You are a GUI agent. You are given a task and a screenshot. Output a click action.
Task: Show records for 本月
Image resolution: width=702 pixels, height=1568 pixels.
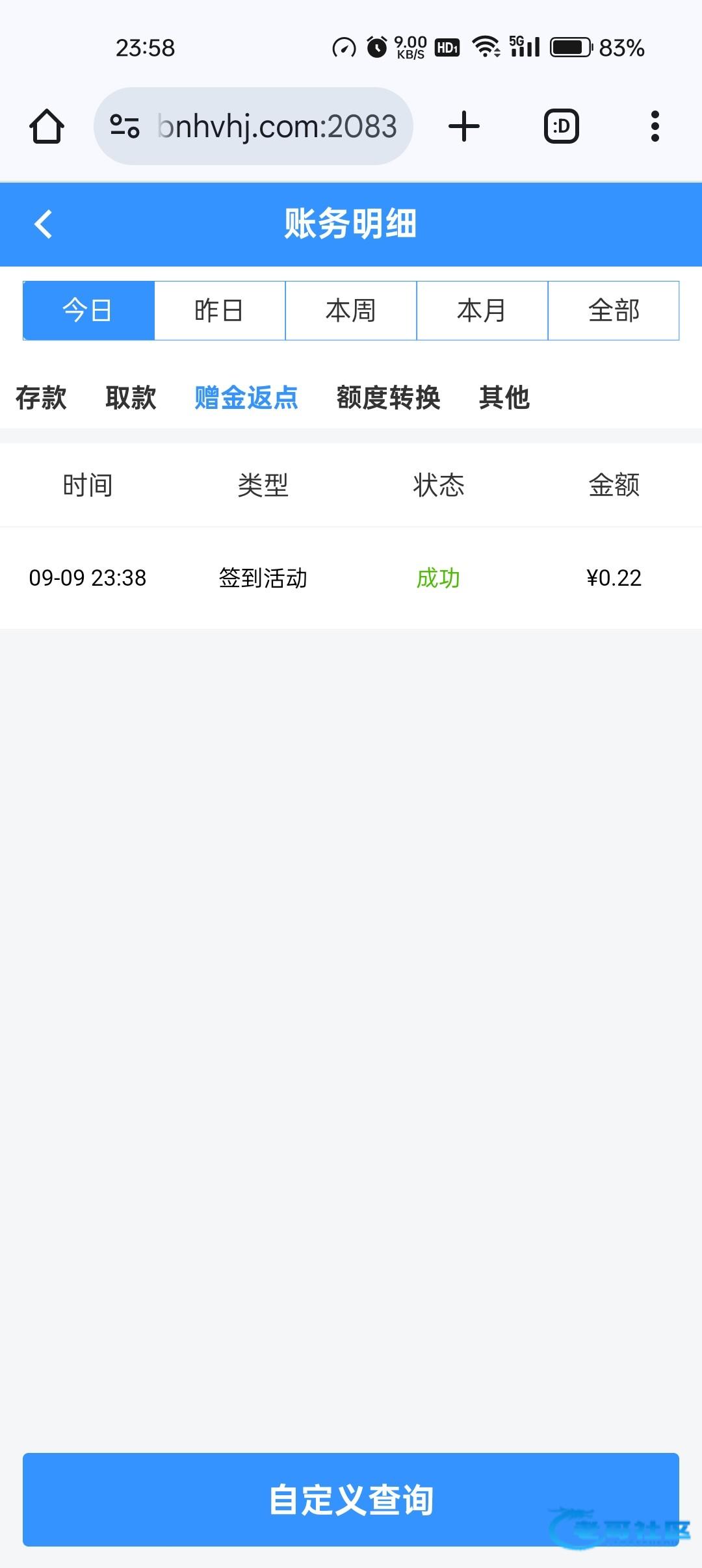[x=482, y=311]
